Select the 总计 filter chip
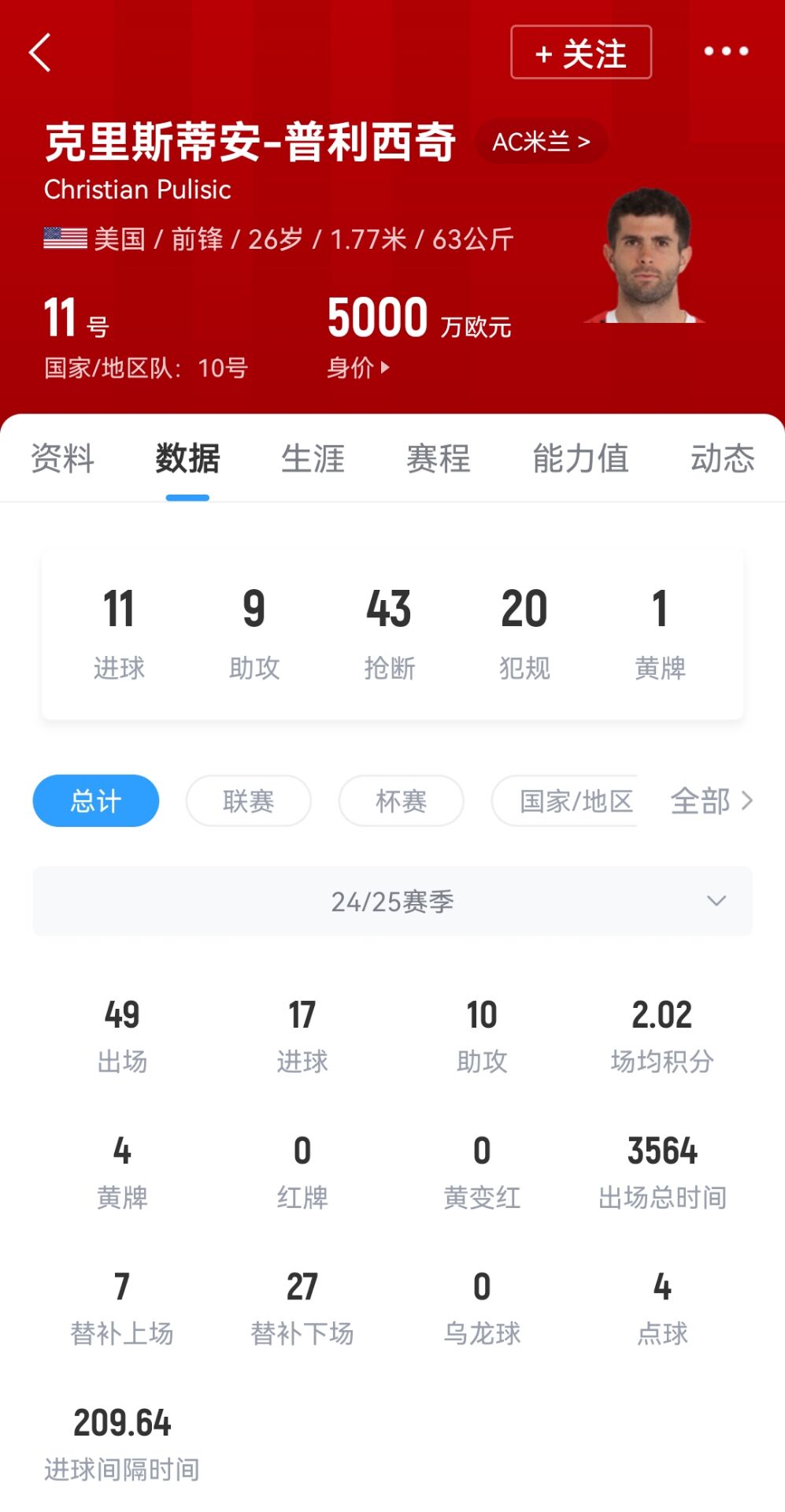 (x=96, y=801)
